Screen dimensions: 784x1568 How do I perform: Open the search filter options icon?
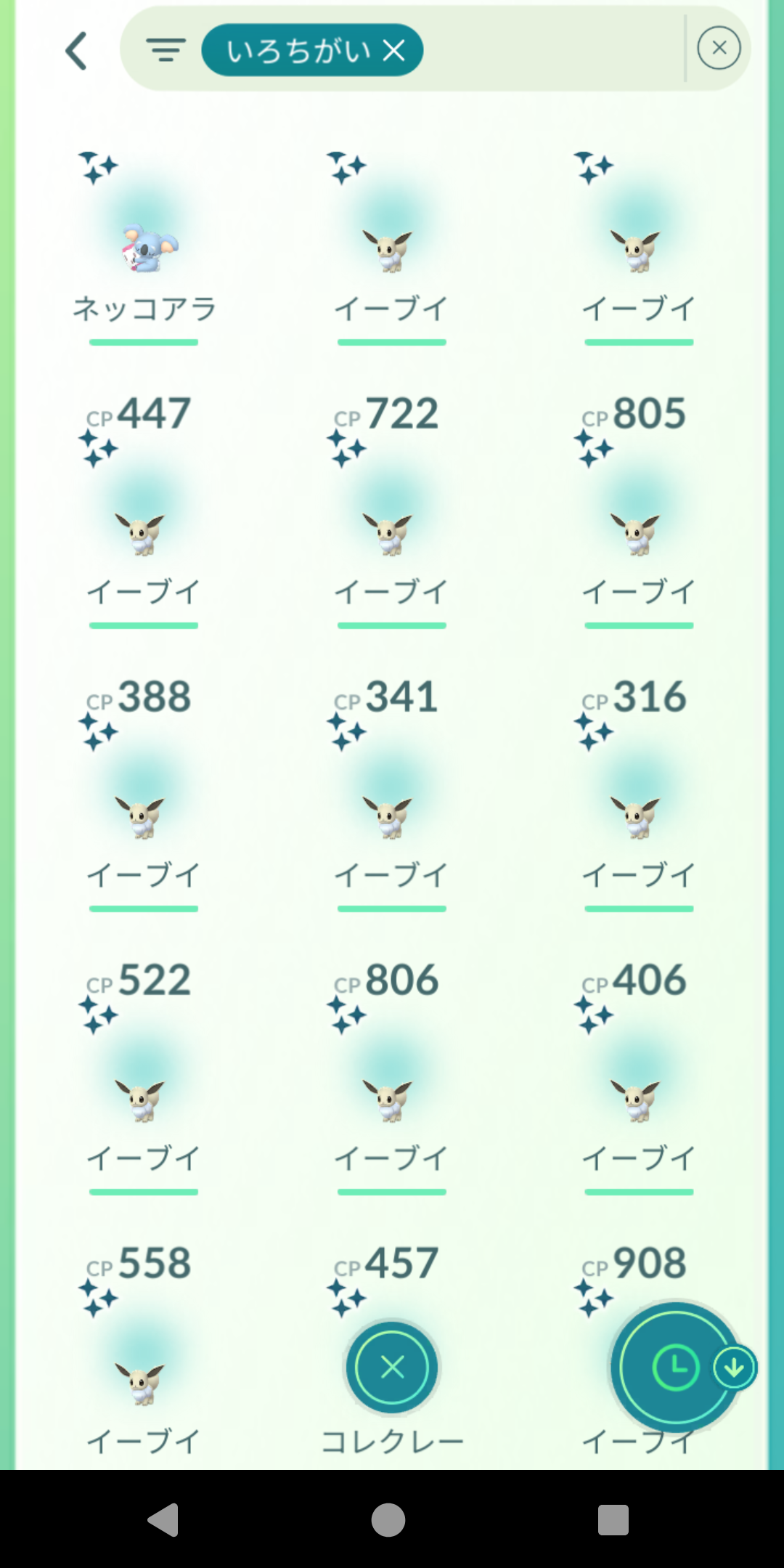pos(166,50)
